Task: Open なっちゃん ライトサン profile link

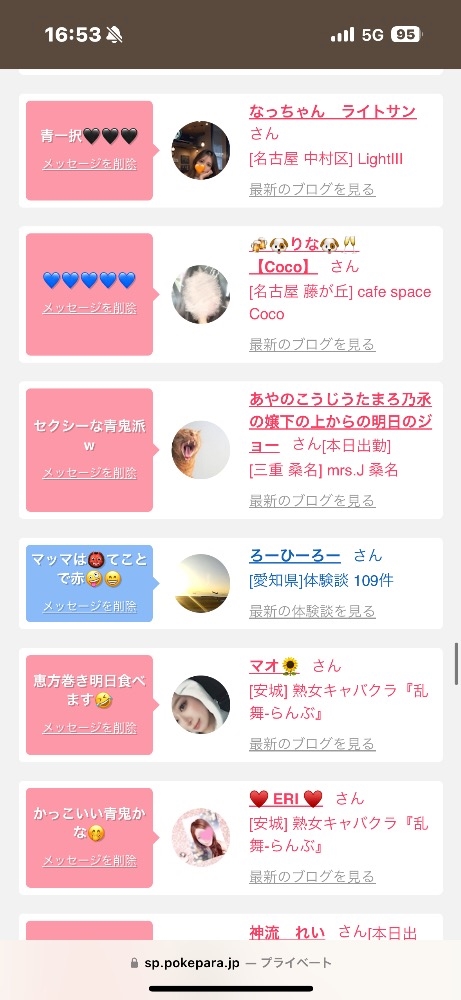Action: point(332,112)
